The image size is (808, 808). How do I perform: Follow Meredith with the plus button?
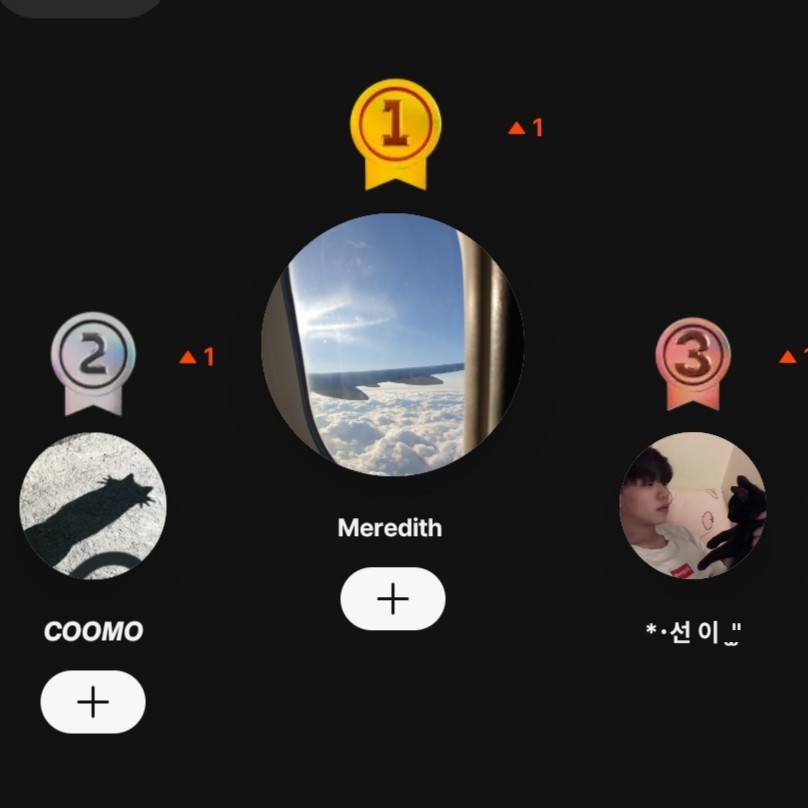[393, 599]
